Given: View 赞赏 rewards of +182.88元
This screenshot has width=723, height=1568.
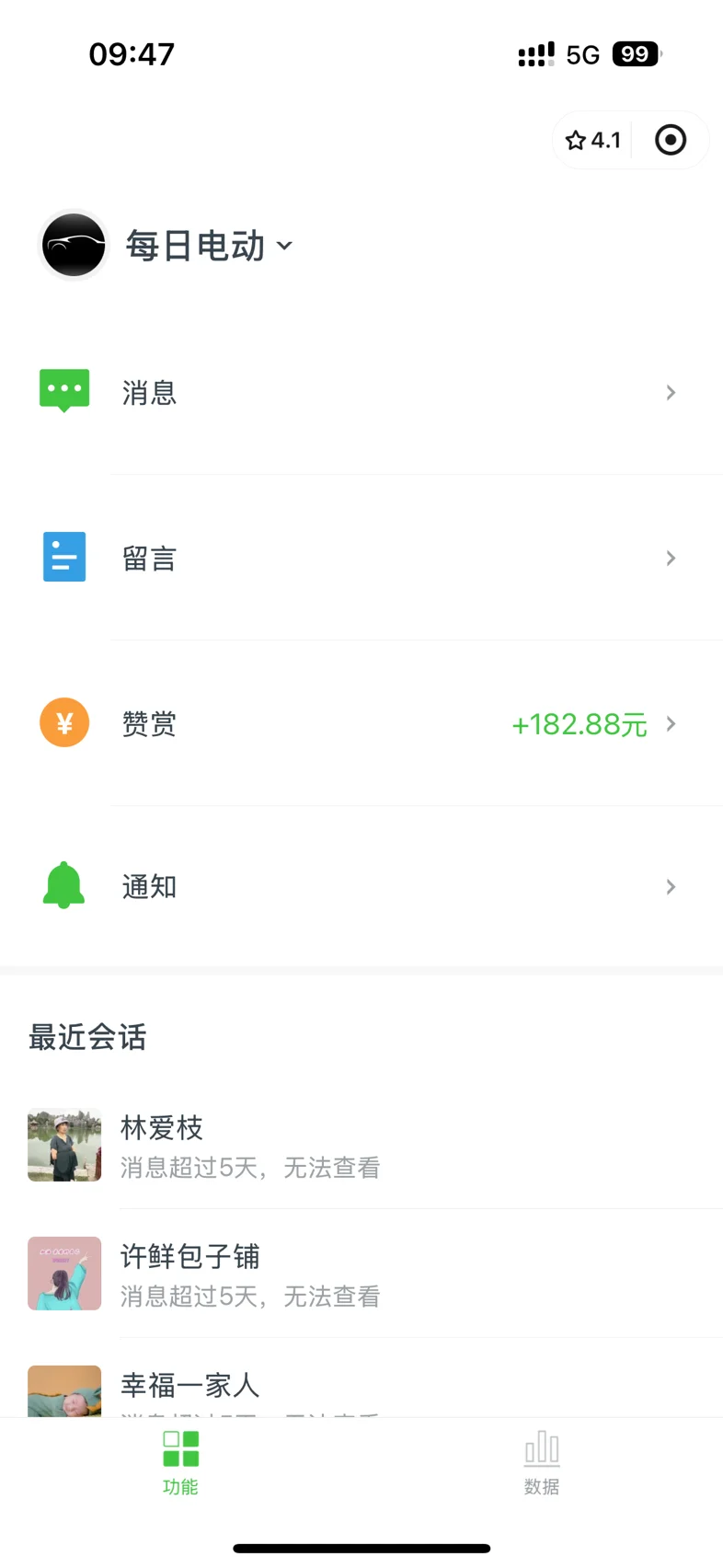Looking at the screenshot, I should pyautogui.click(x=361, y=723).
